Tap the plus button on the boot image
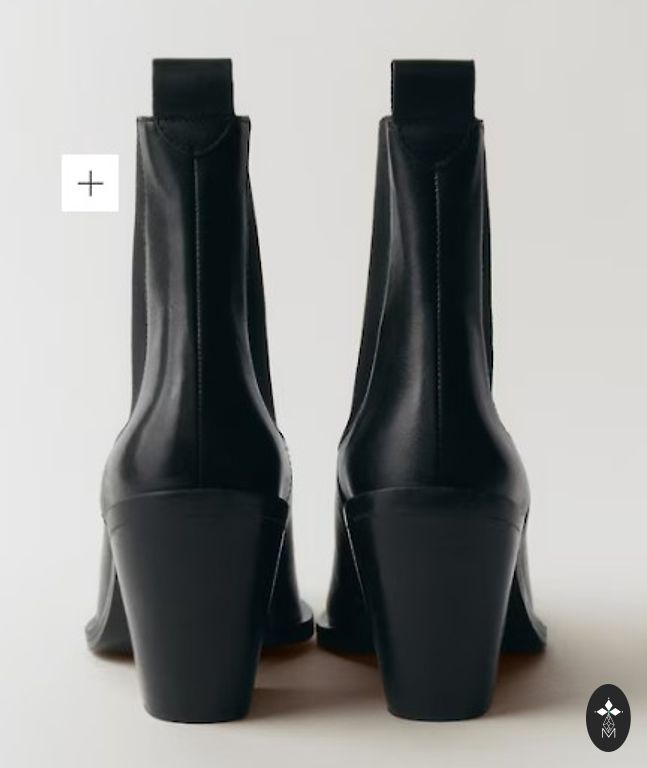 (x=90, y=183)
